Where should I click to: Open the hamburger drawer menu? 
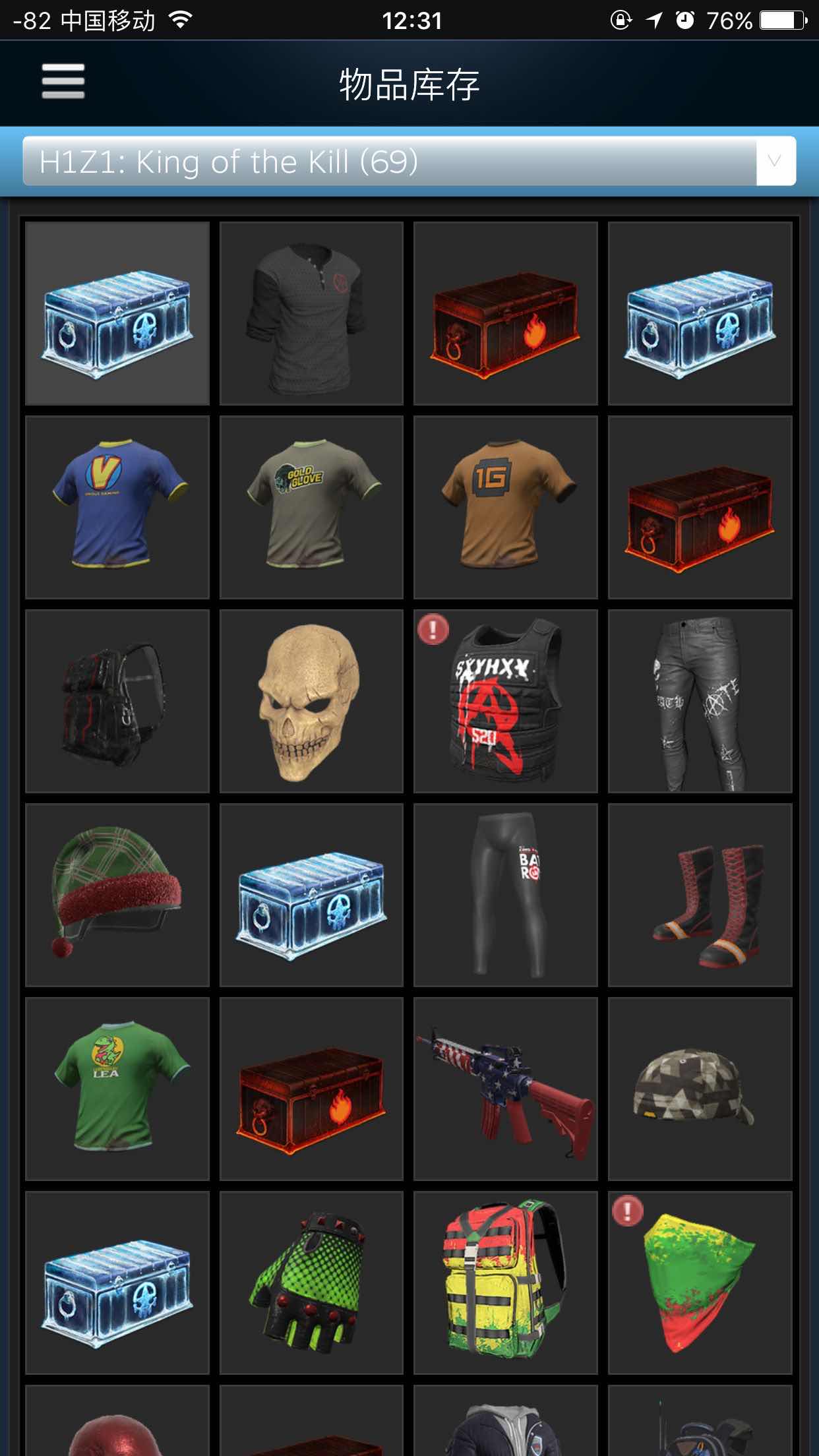point(63,81)
